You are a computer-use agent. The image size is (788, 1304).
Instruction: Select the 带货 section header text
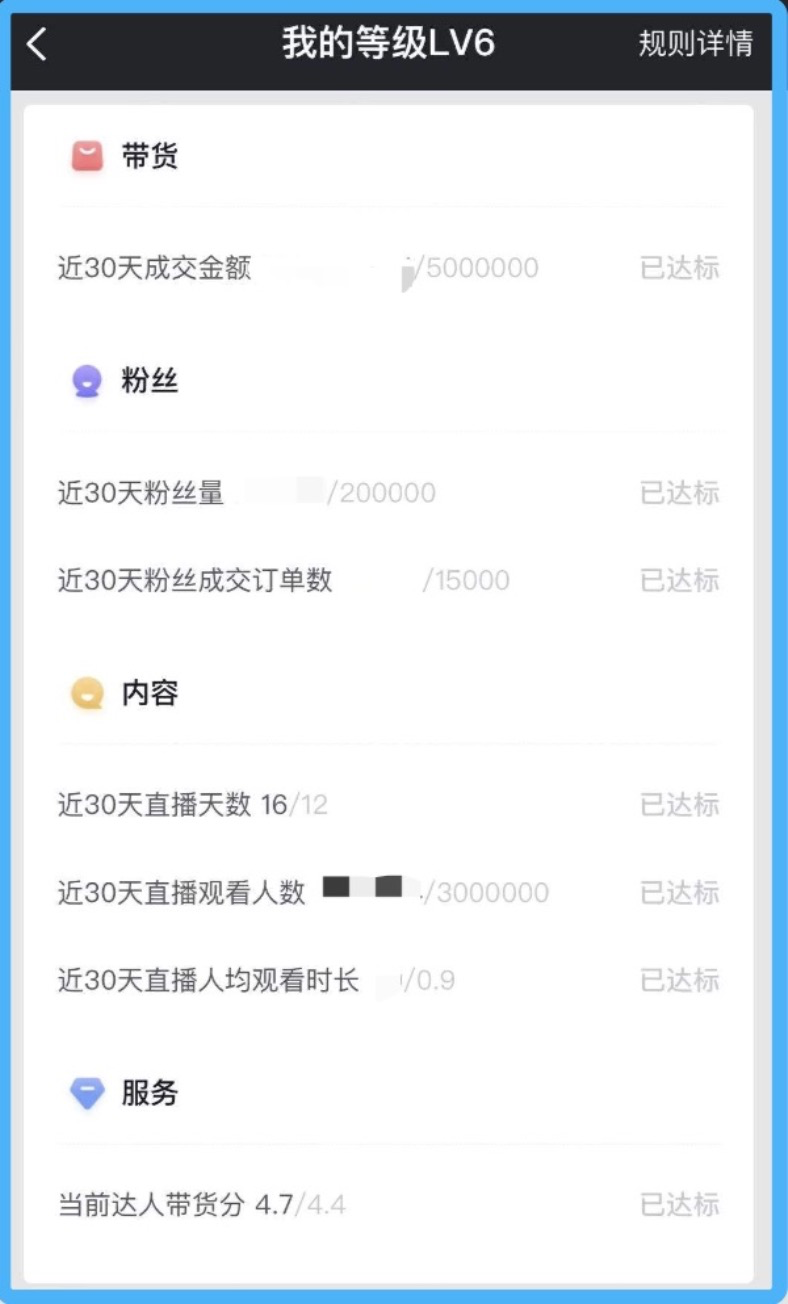click(150, 155)
